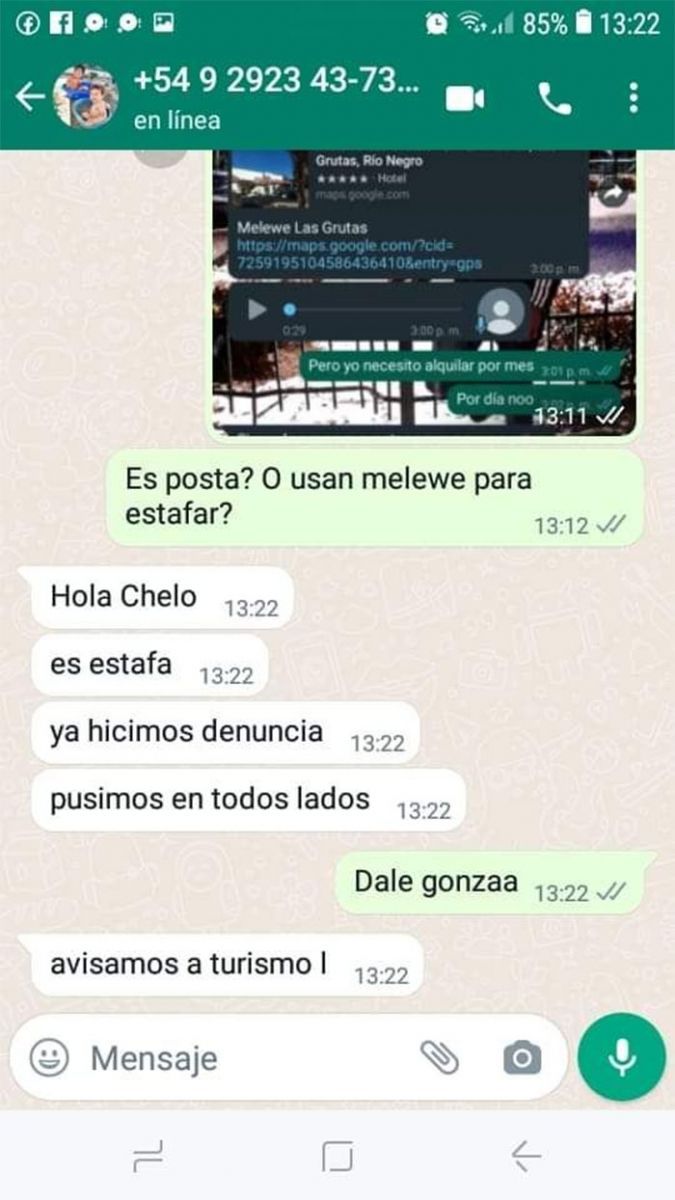
Task: Open the emoji picker
Action: tap(48, 1057)
